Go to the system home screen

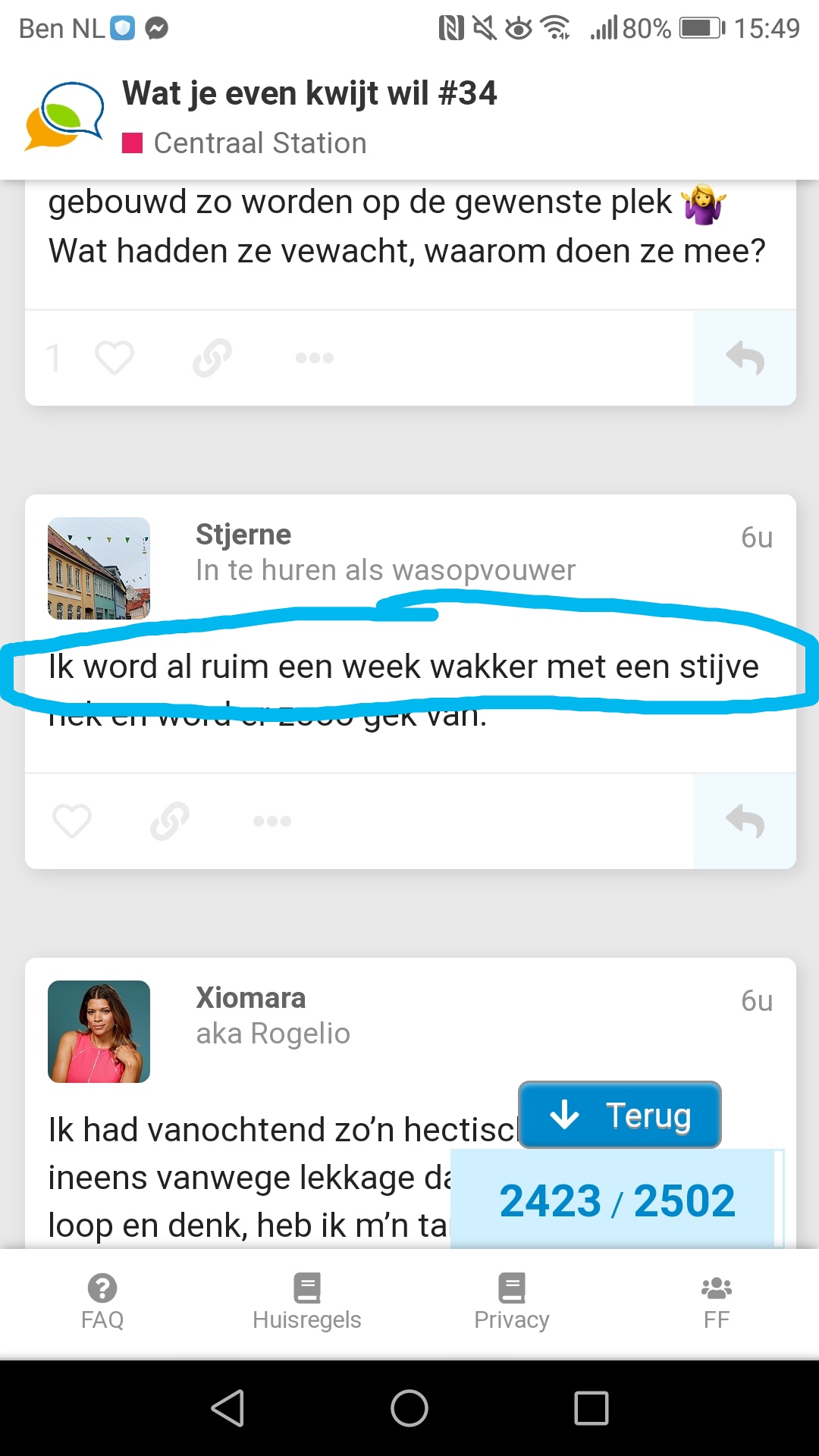[x=409, y=1408]
